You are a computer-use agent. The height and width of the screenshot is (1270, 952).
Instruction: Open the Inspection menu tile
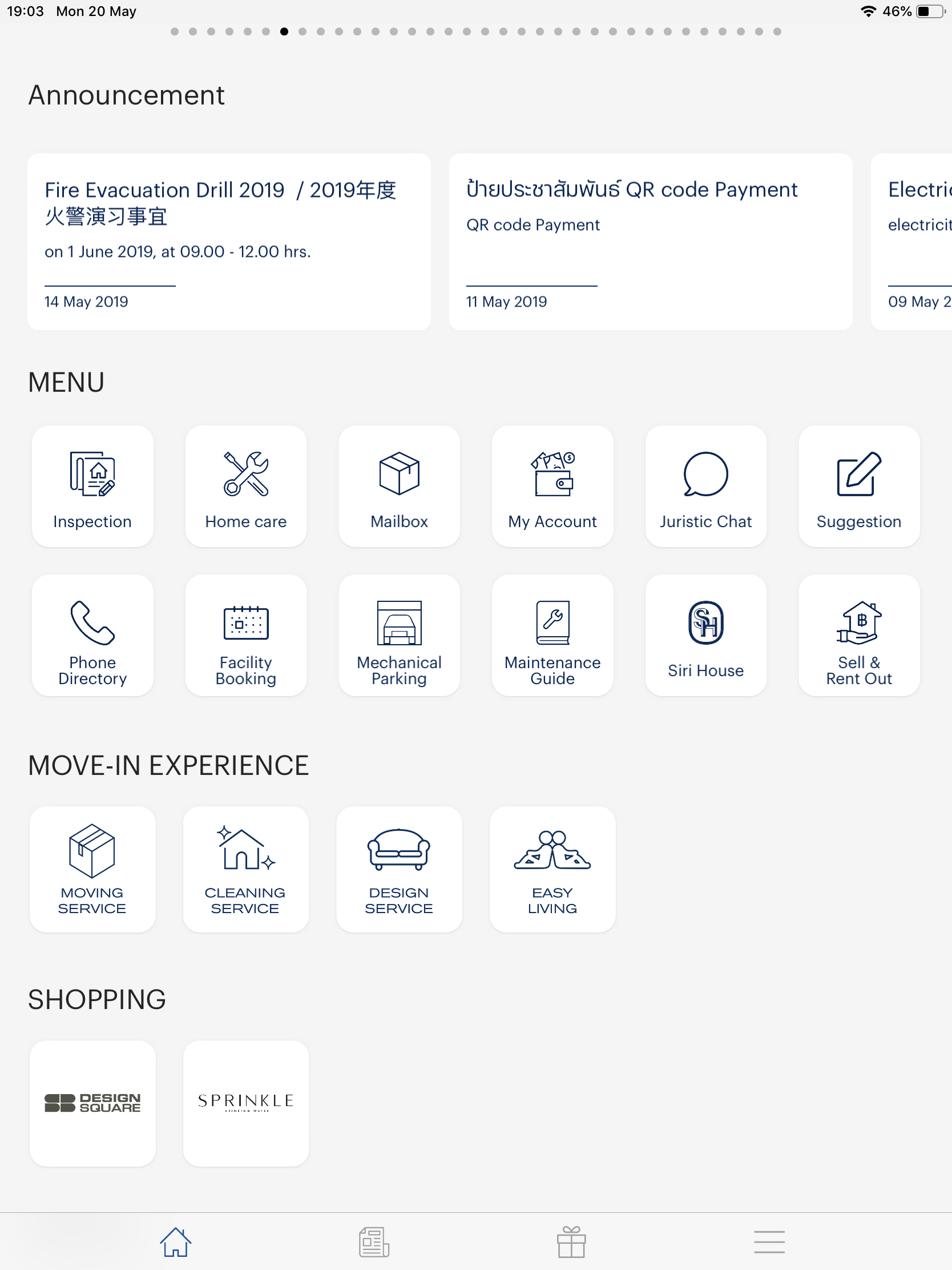click(92, 487)
